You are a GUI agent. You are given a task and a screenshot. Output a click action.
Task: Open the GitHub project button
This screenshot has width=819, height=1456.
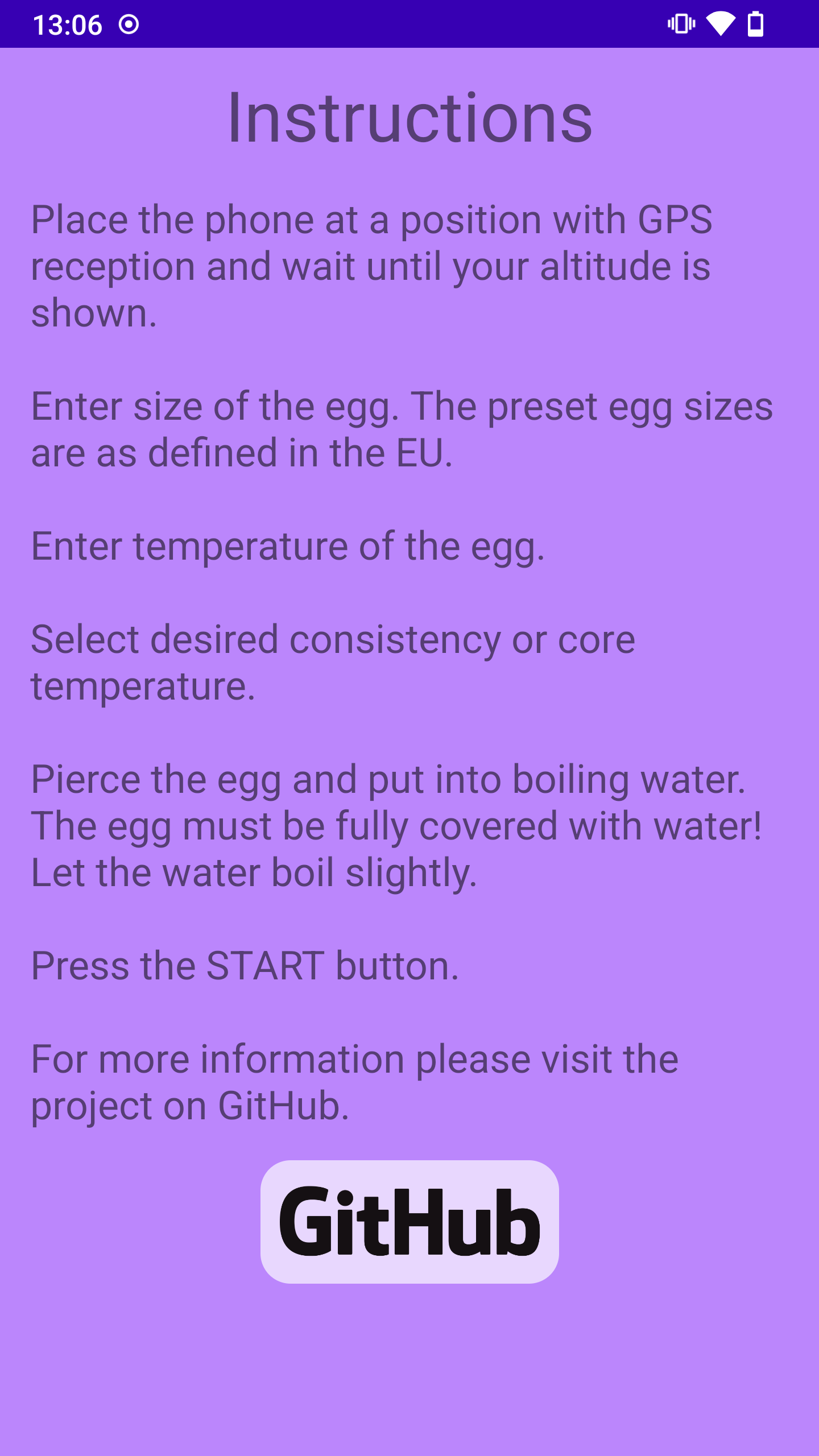pyautogui.click(x=409, y=1222)
